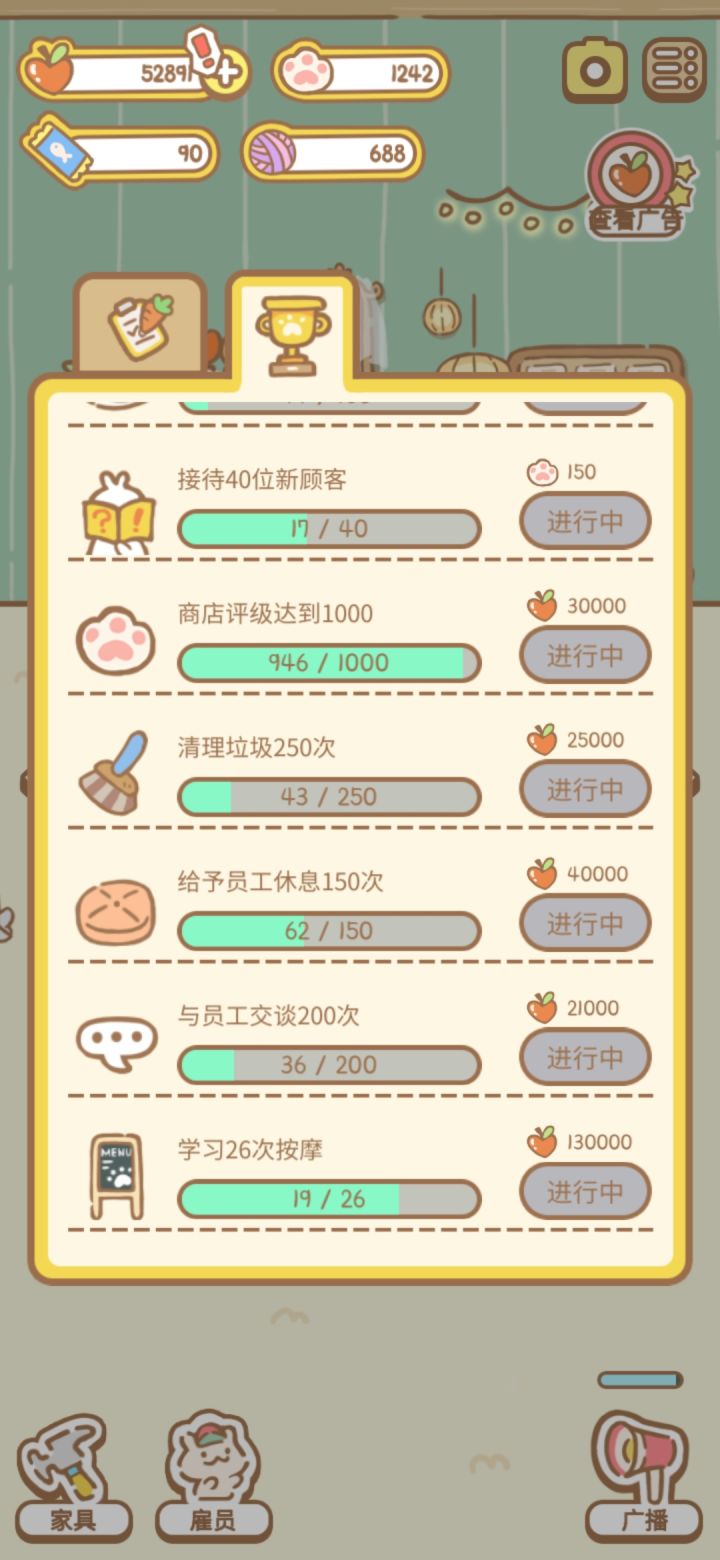Viewport: 720px width, 1560px height.
Task: Click the fish ticket counter showing 90
Action: [x=120, y=152]
